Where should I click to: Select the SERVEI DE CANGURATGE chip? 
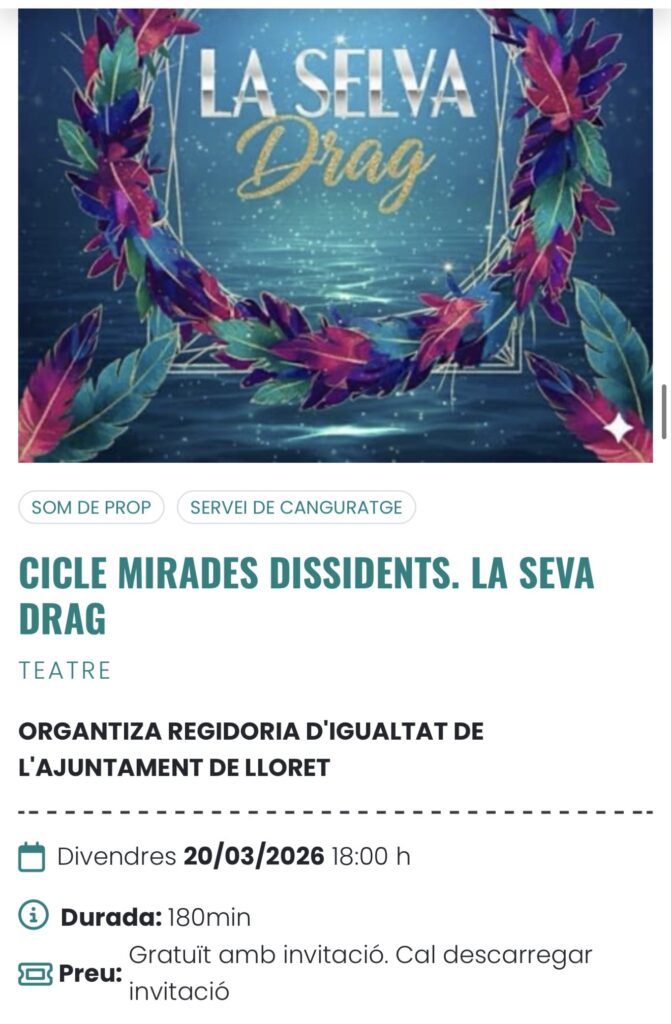point(296,507)
